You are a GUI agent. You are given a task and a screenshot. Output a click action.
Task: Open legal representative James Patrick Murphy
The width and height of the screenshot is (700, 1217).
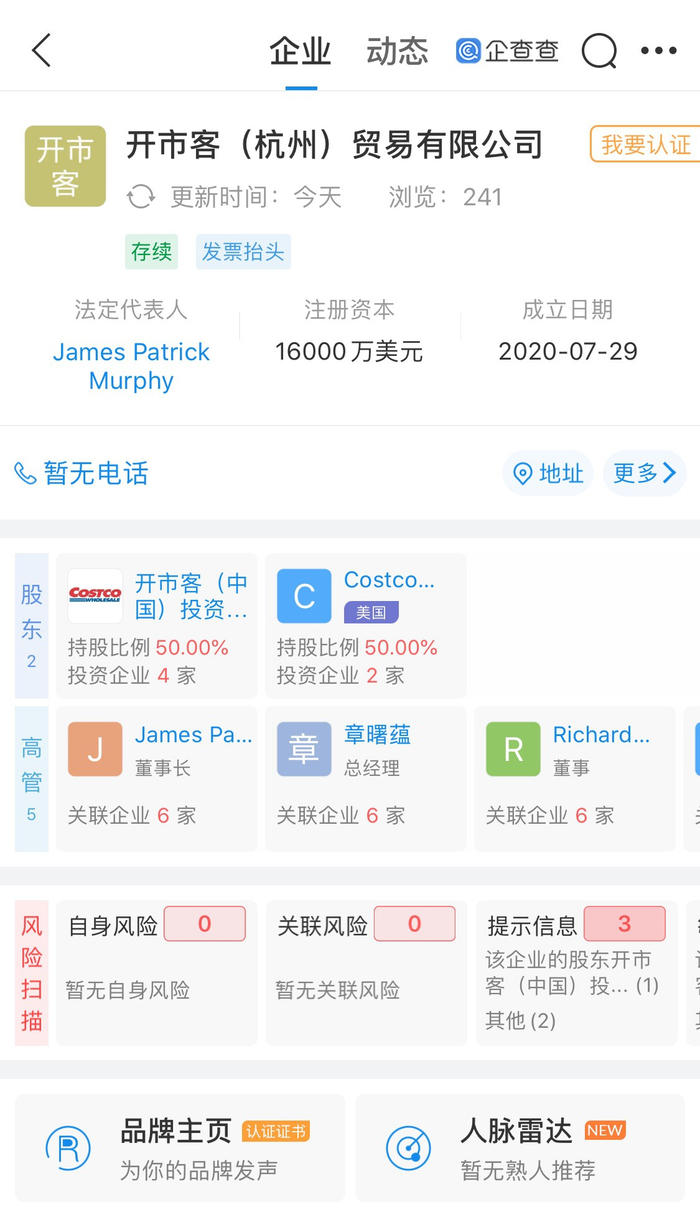pos(131,366)
